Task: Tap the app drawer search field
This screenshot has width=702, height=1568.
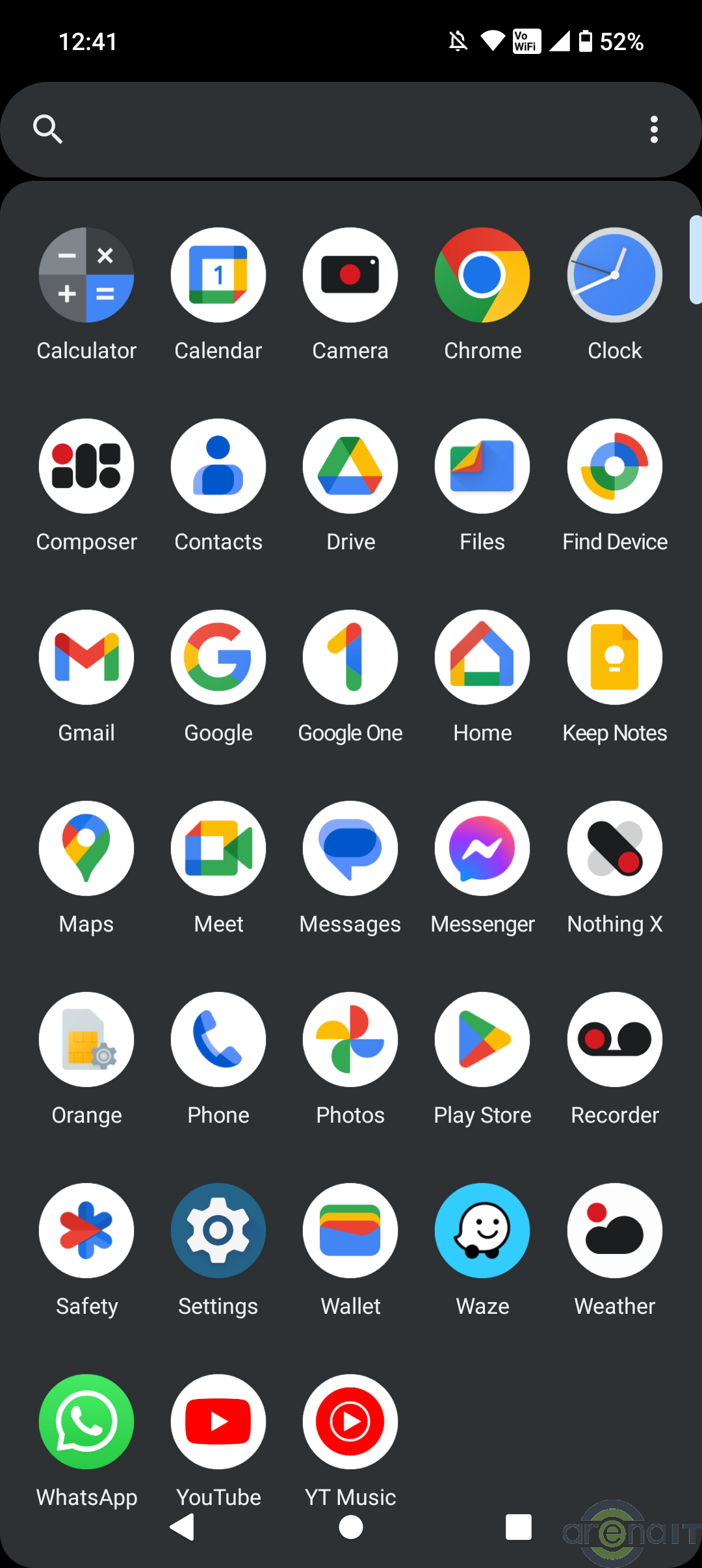Action: click(x=338, y=130)
